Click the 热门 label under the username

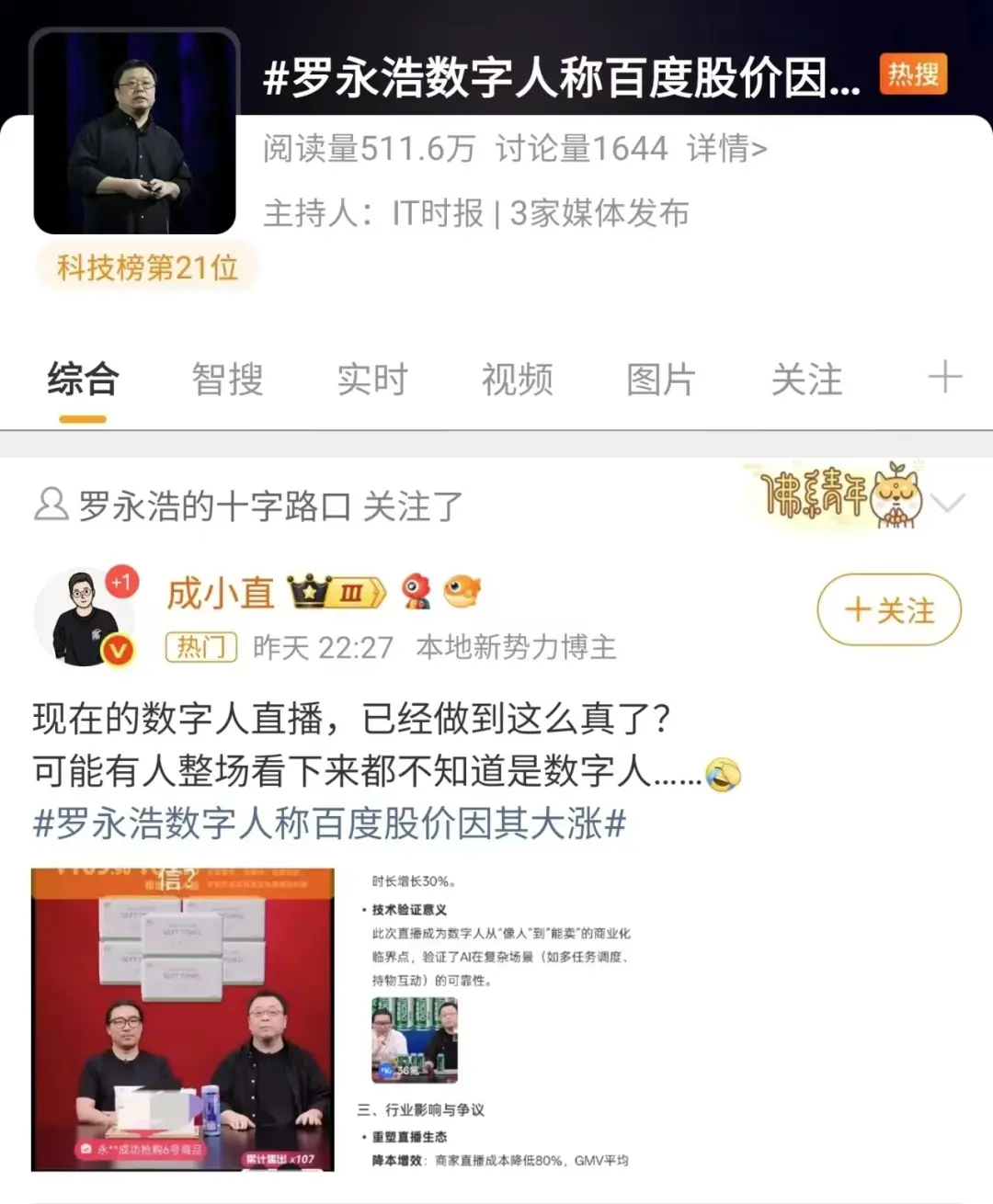pos(200,647)
